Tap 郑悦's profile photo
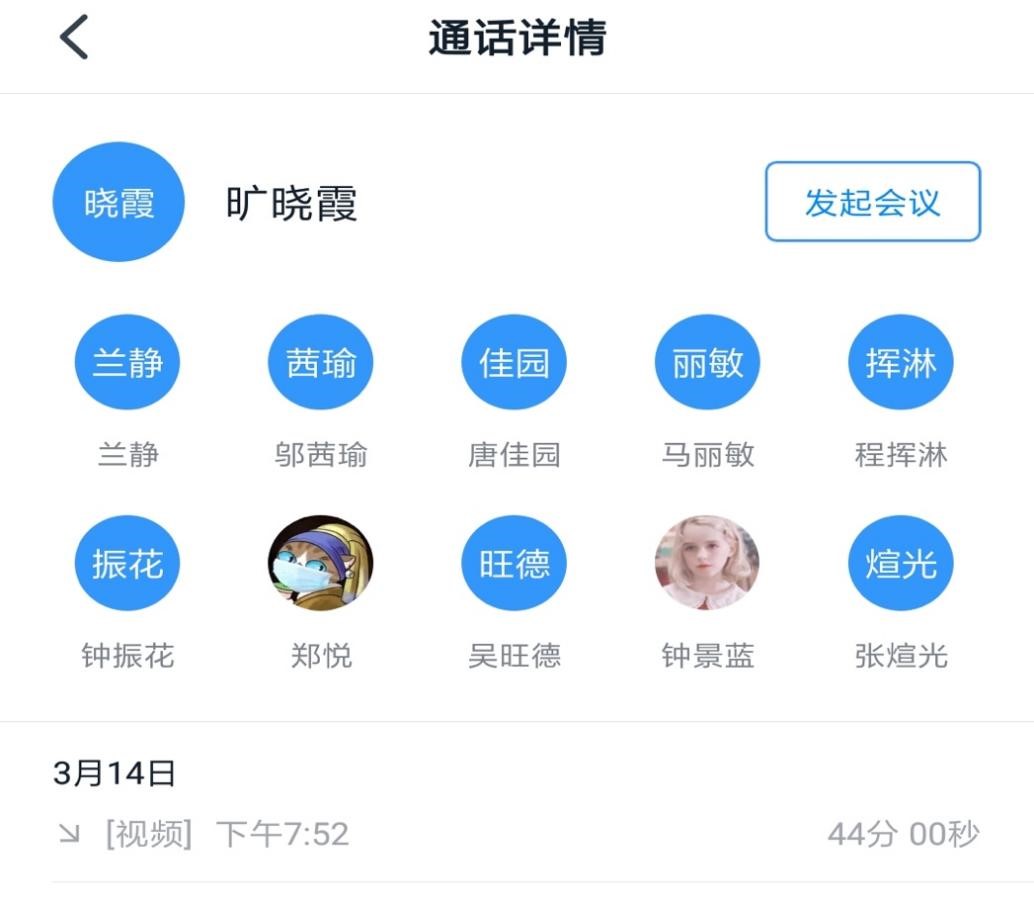Image resolution: width=1034 pixels, height=905 pixels. pos(320,563)
